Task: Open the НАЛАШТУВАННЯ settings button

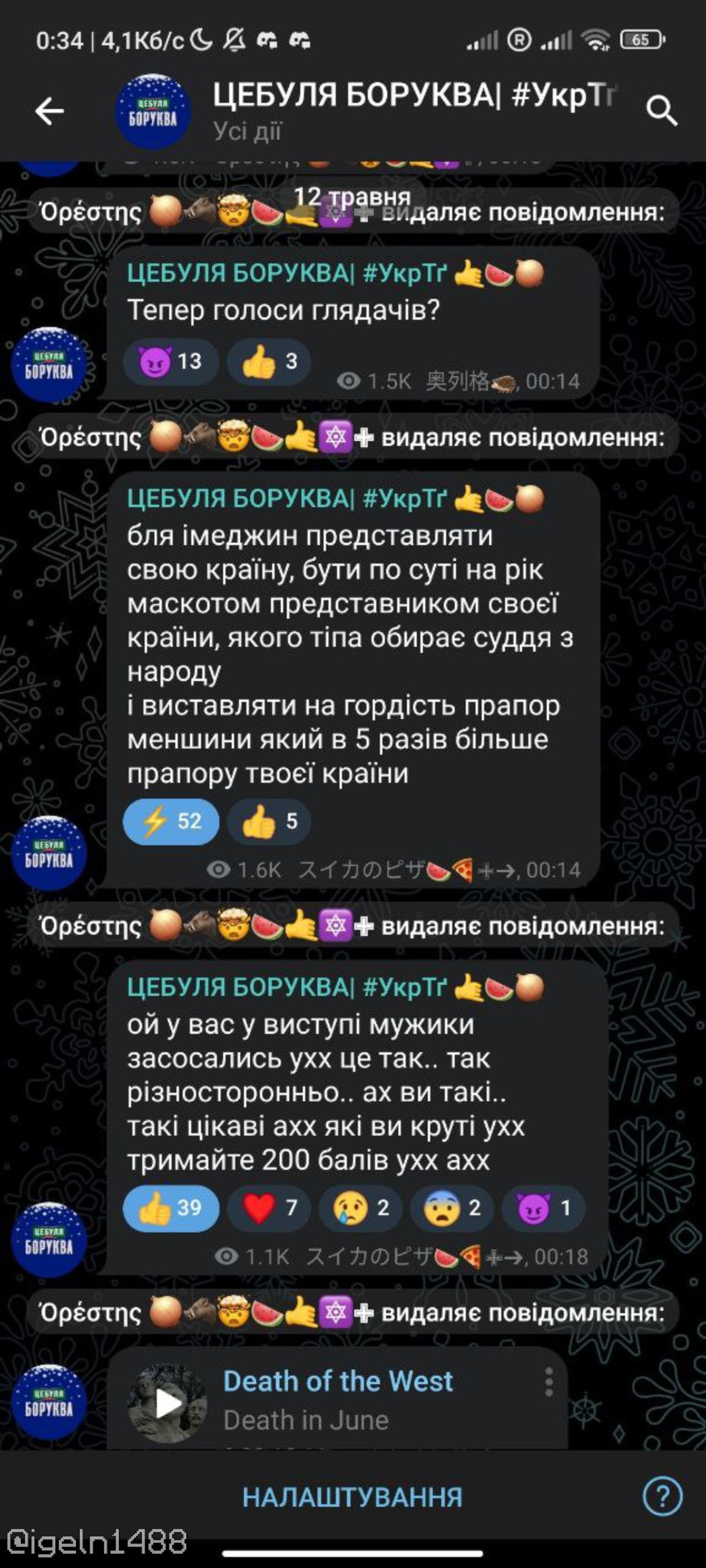Action: (352, 1498)
